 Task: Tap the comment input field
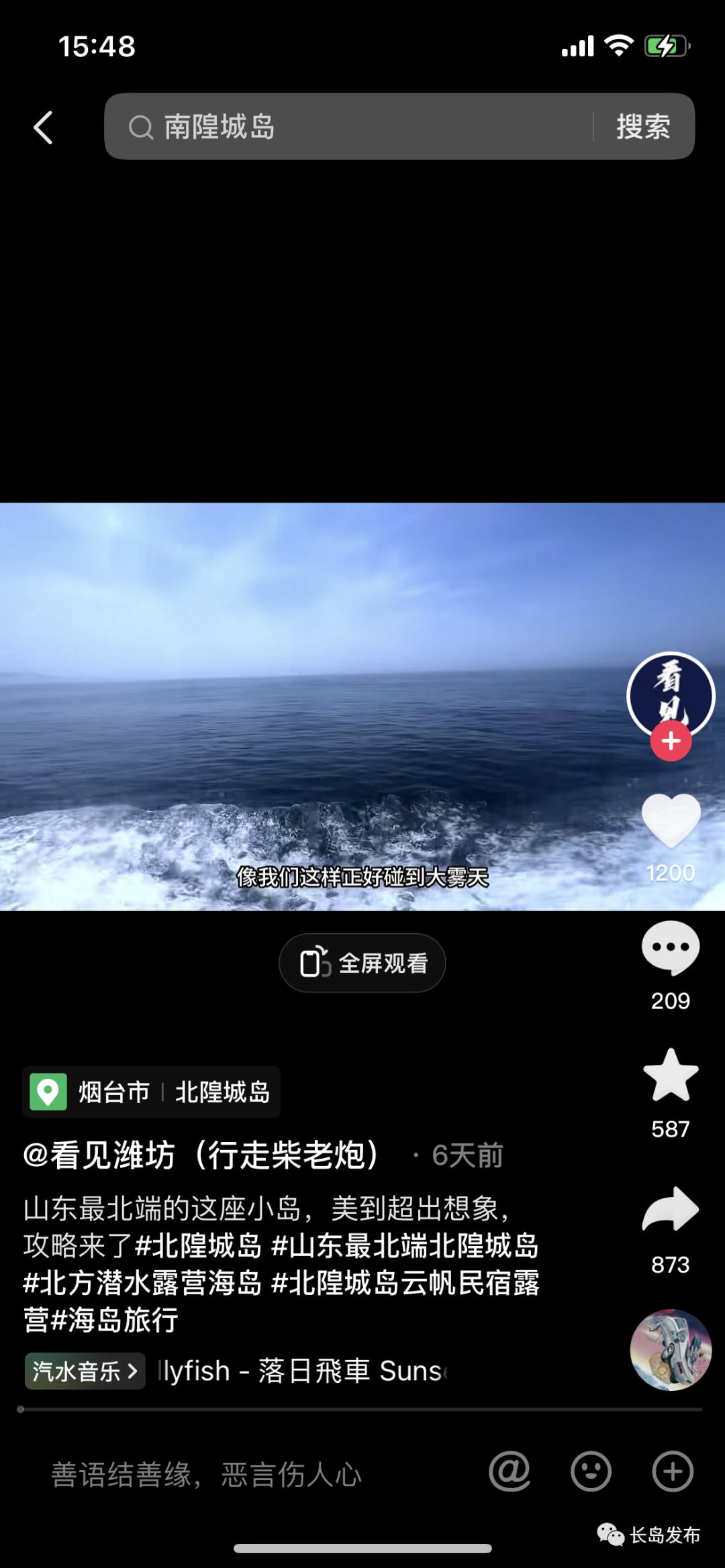pos(208,1475)
